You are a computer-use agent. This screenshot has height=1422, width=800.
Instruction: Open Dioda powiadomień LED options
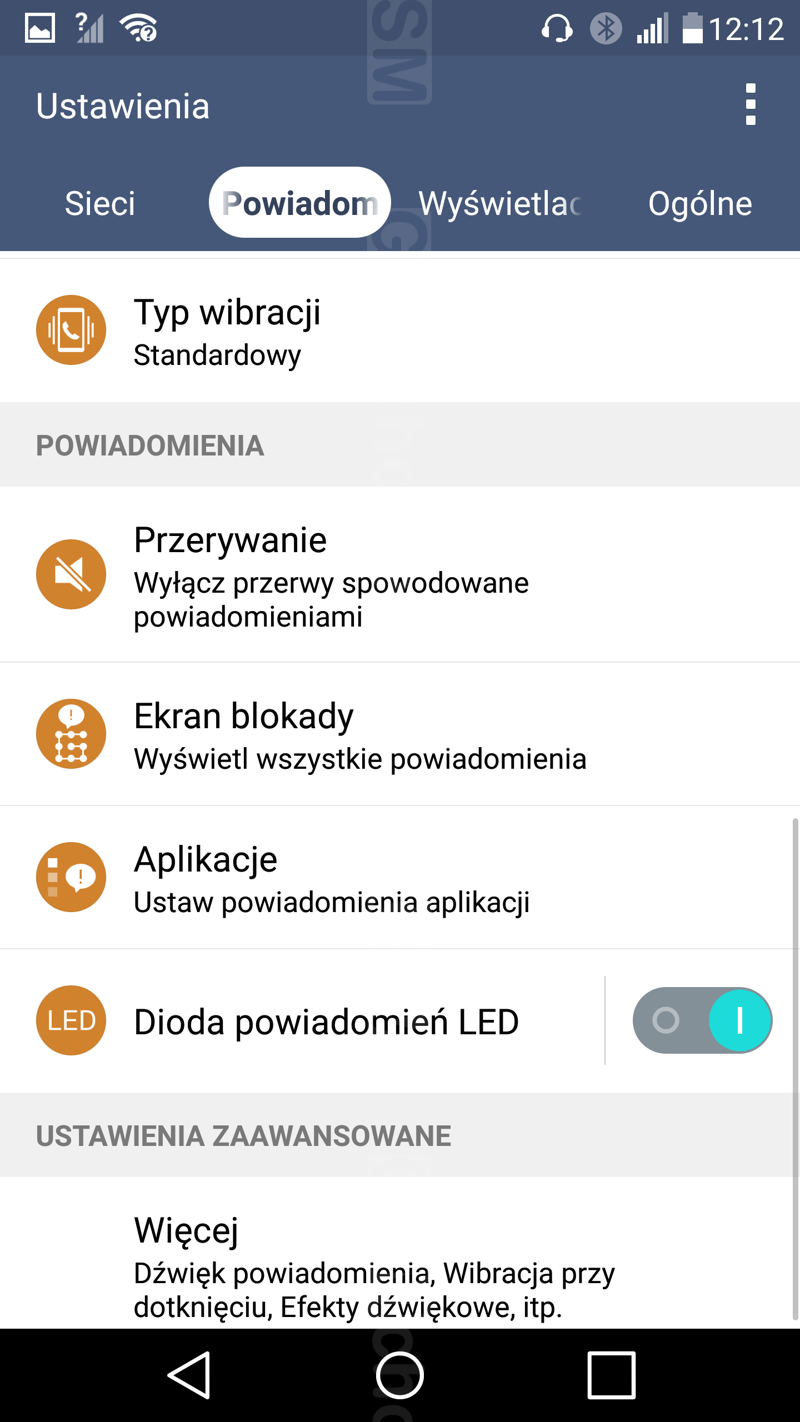[x=320, y=1021]
